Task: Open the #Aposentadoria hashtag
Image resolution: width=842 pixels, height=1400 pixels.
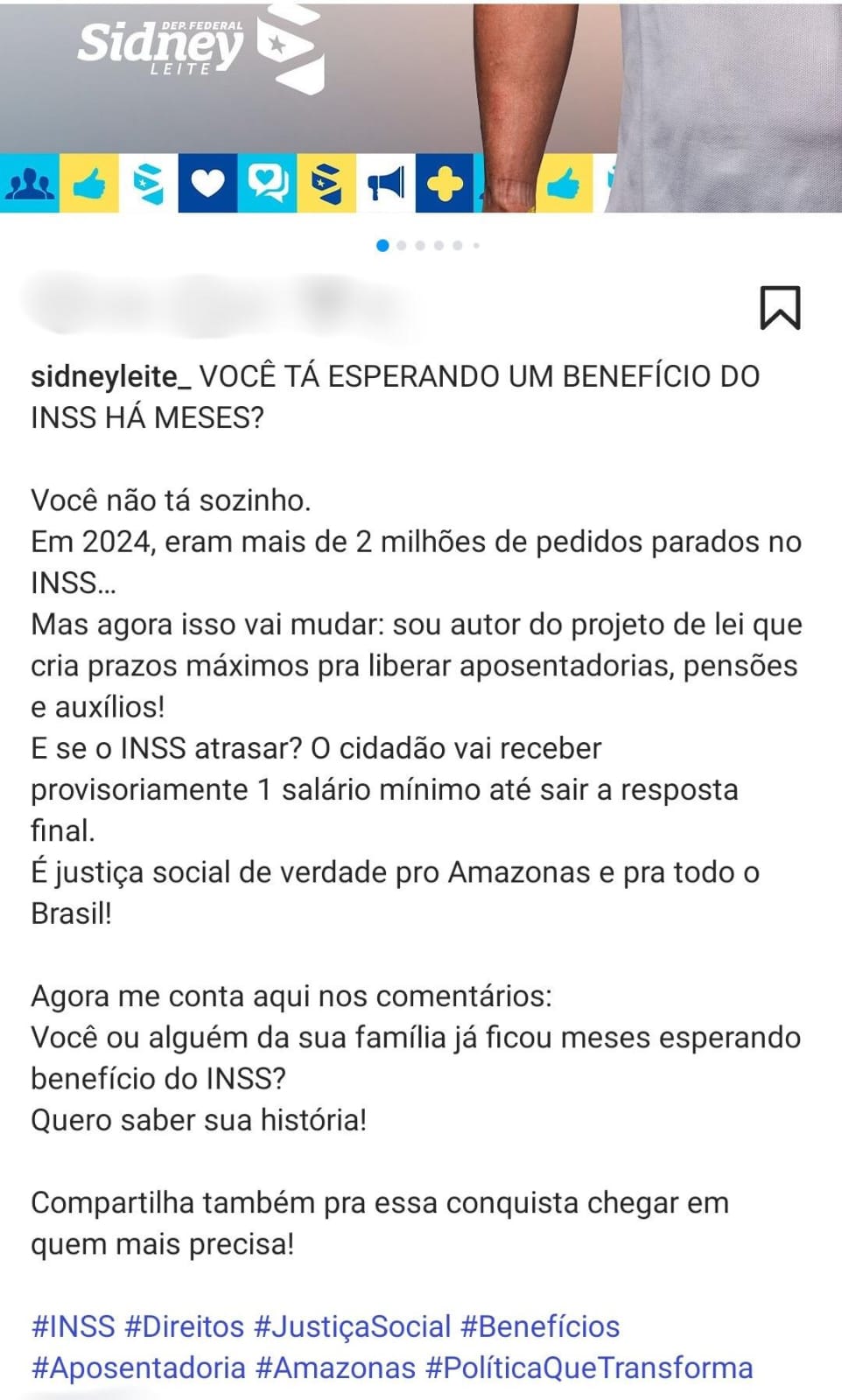Action: click(x=138, y=1368)
